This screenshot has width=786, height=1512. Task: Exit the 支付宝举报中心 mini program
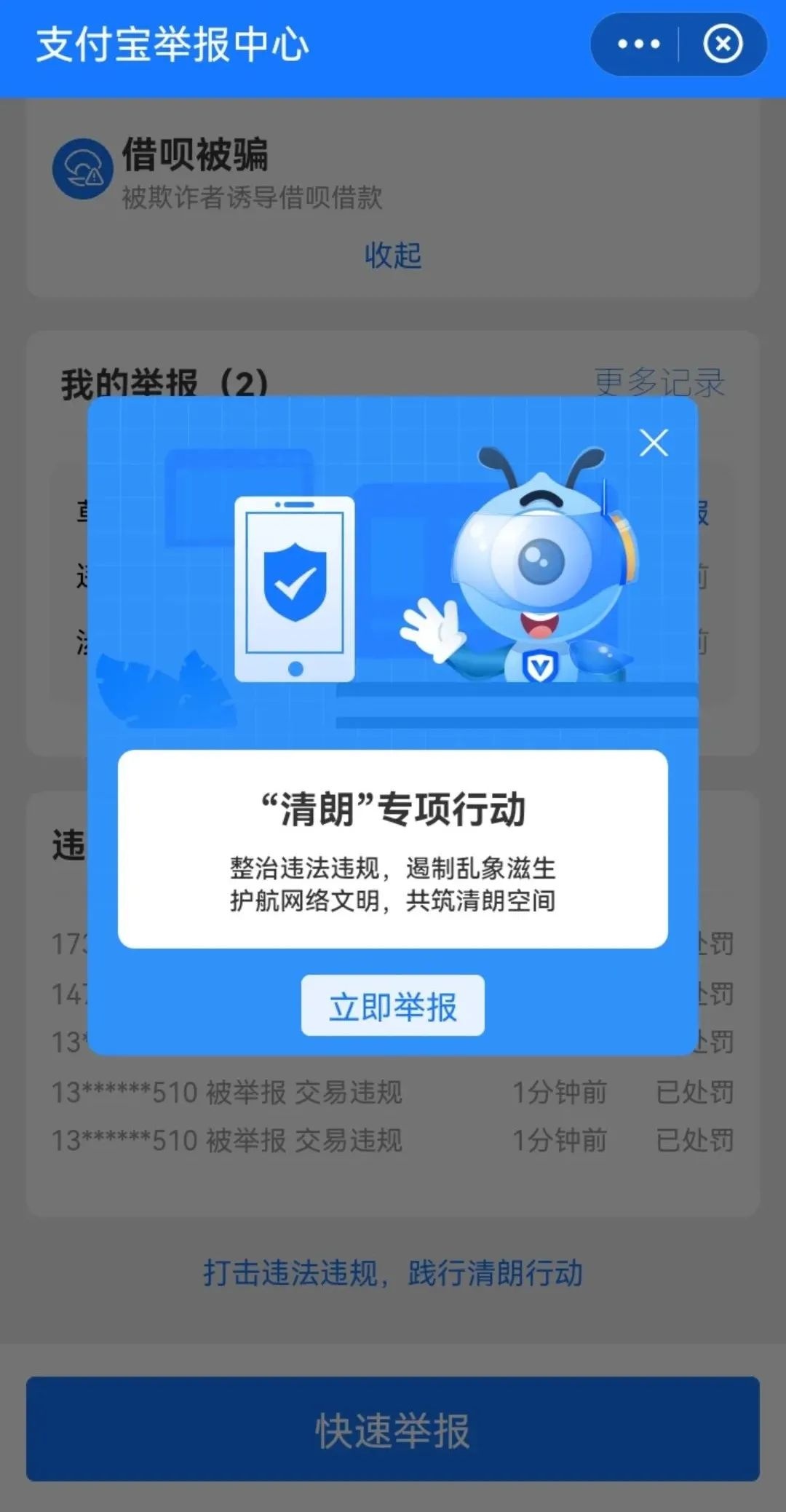pyautogui.click(x=723, y=44)
